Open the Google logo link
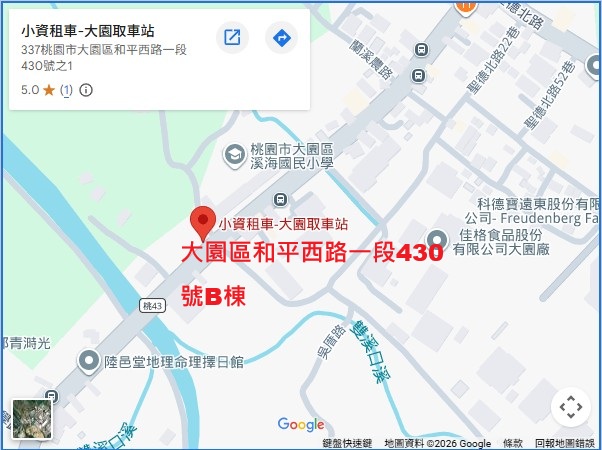Image resolution: width=602 pixels, height=450 pixels. click(x=300, y=425)
